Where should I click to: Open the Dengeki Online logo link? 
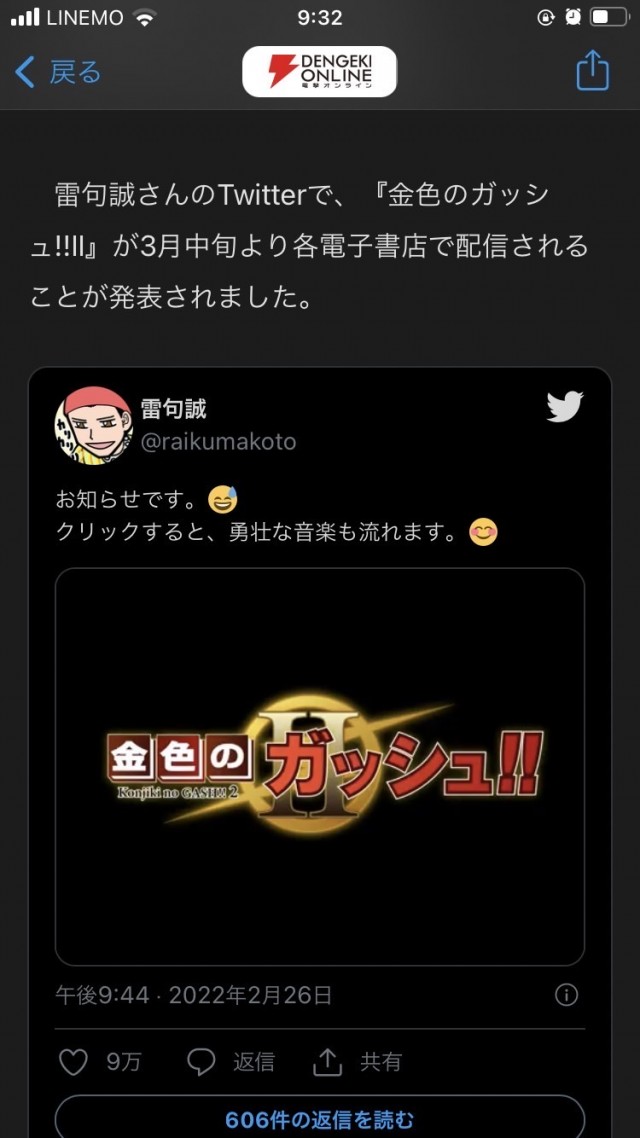(319, 72)
